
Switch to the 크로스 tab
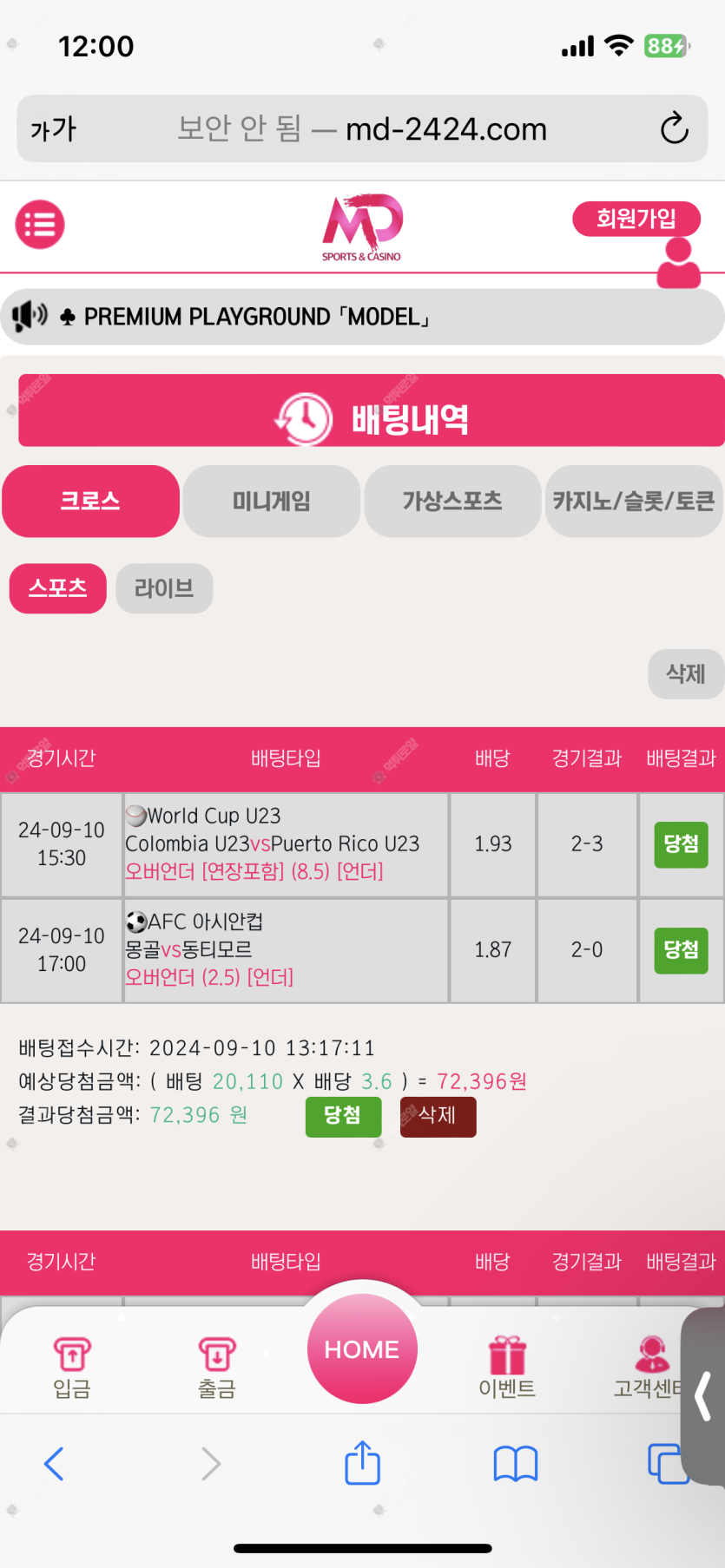[90, 501]
